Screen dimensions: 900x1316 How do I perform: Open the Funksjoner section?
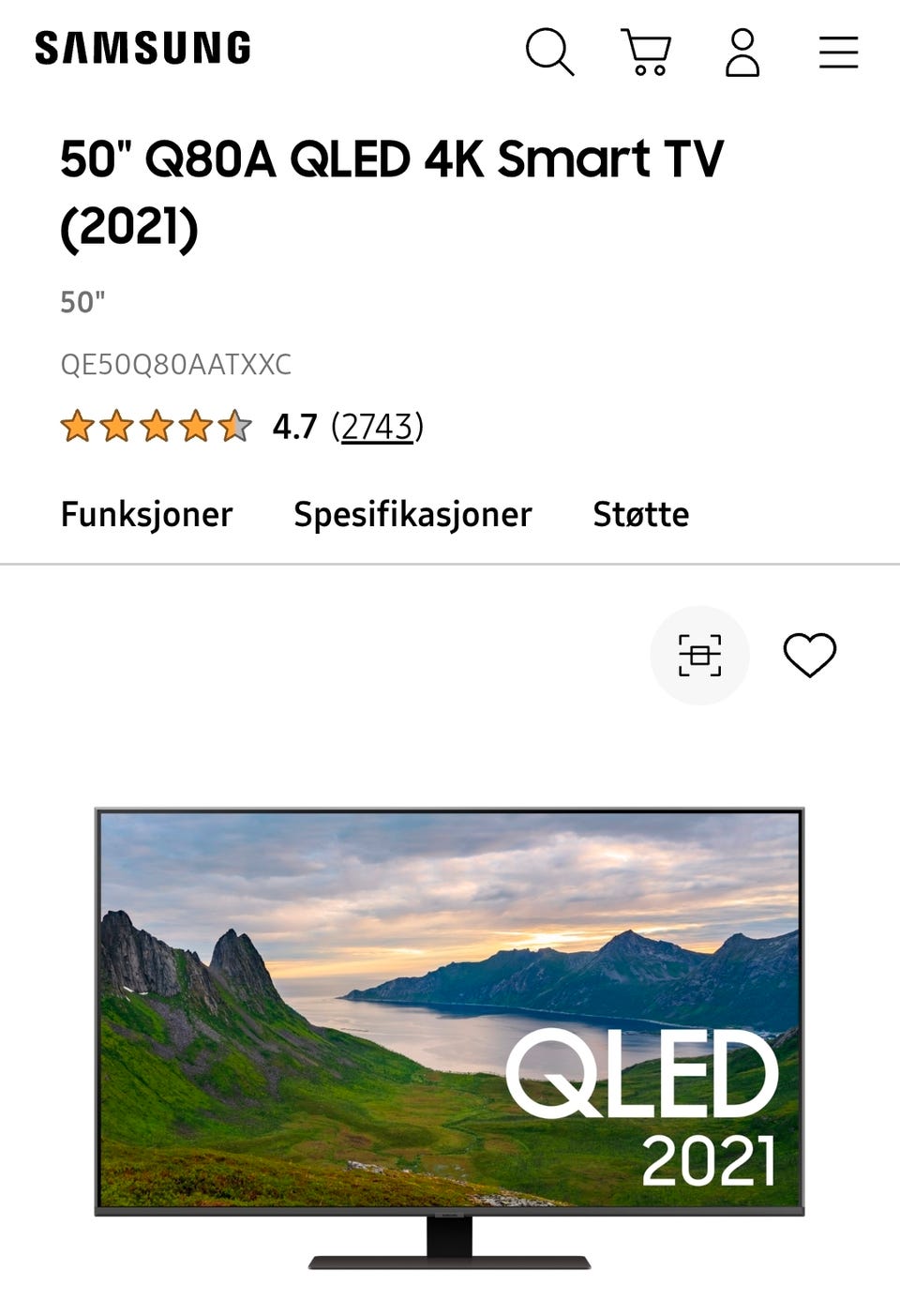pyautogui.click(x=145, y=514)
